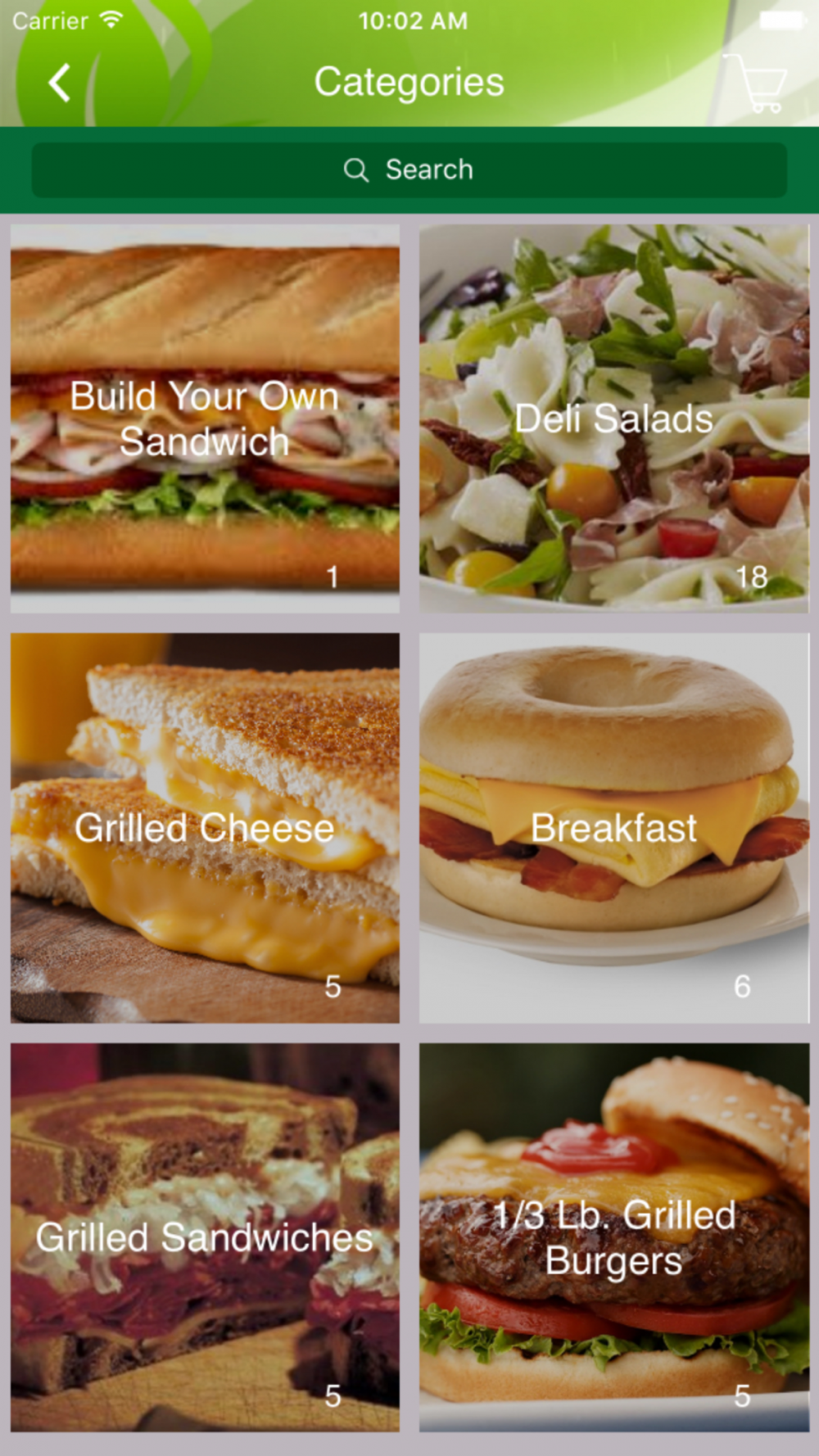
Task: Open 1/3 Lb. Grilled Burgers category
Action: pyautogui.click(x=614, y=1237)
